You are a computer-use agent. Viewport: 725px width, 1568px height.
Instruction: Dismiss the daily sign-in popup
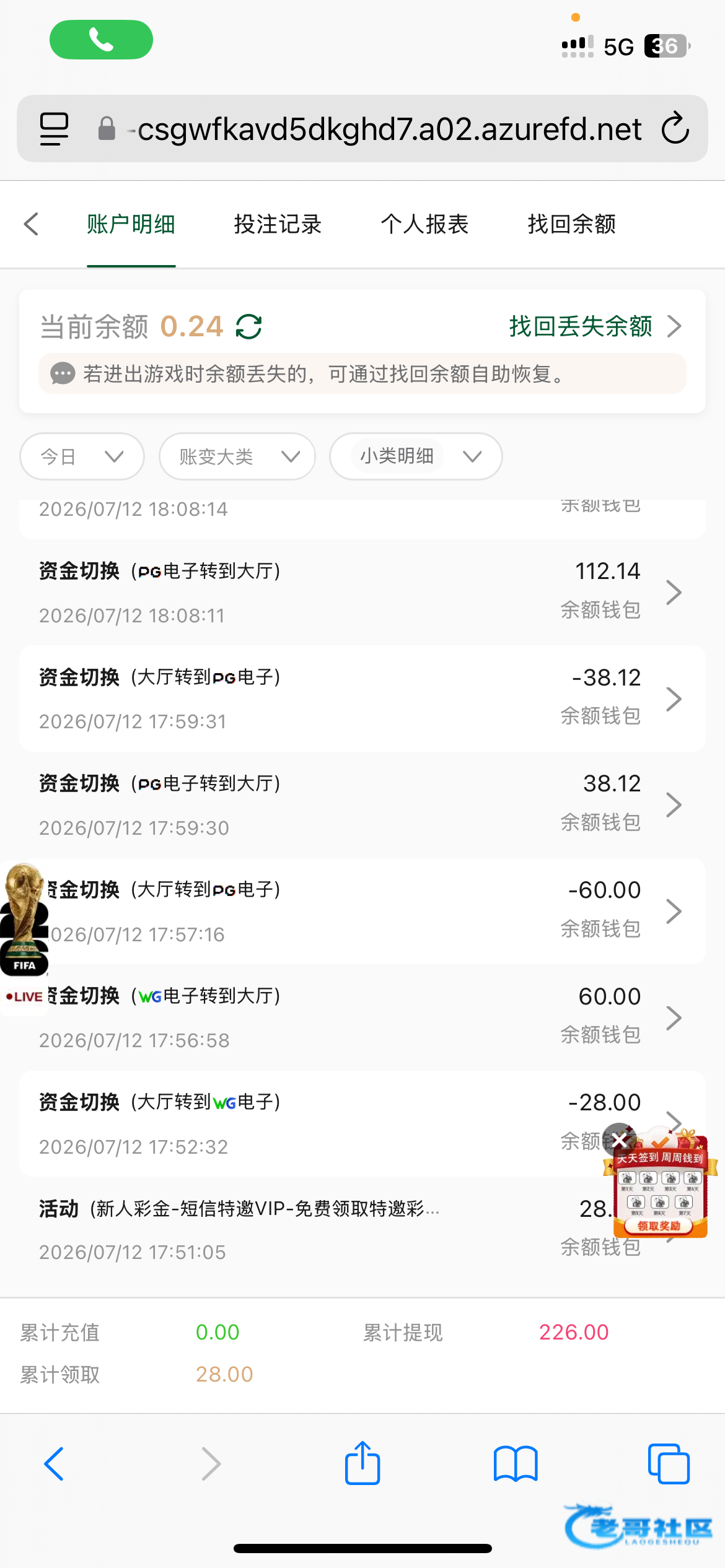(620, 1139)
